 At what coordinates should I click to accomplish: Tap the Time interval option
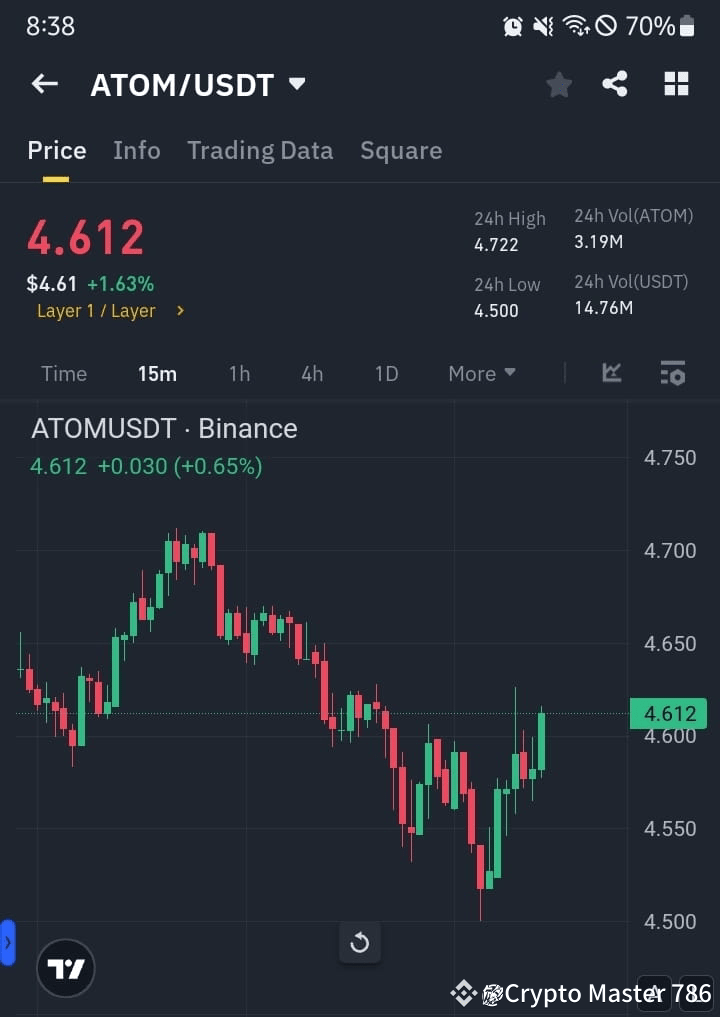tap(63, 373)
